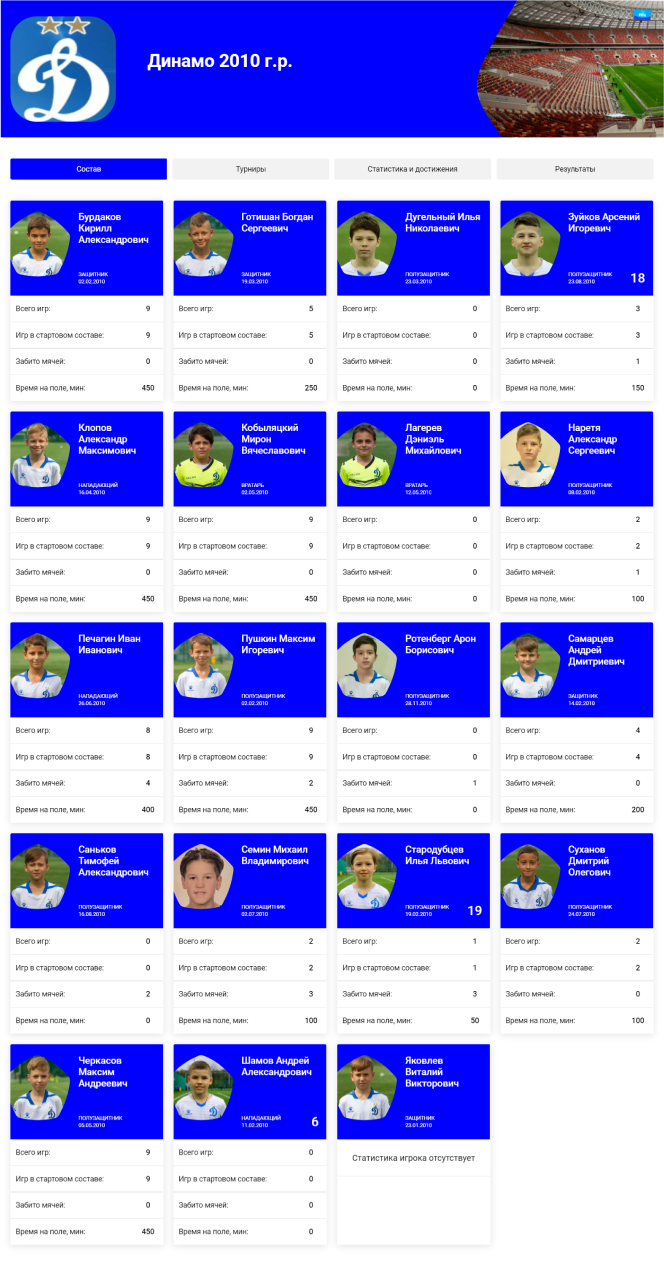This screenshot has height=1263, width=664.
Task: Open Яковлев Виталий Викторович player card
Action: [413, 1091]
